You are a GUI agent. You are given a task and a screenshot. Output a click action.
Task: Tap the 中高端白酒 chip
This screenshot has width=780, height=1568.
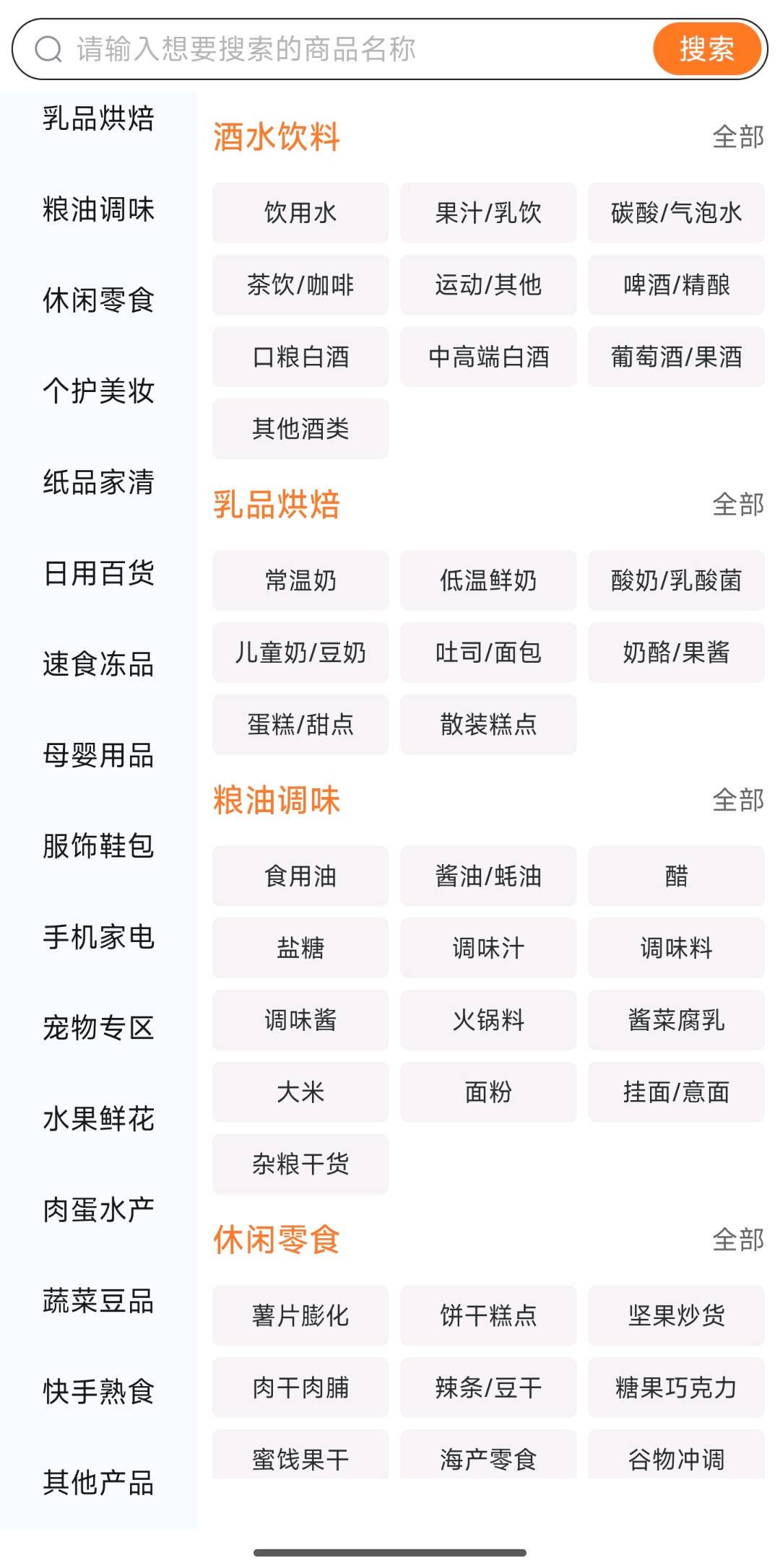[x=488, y=357]
